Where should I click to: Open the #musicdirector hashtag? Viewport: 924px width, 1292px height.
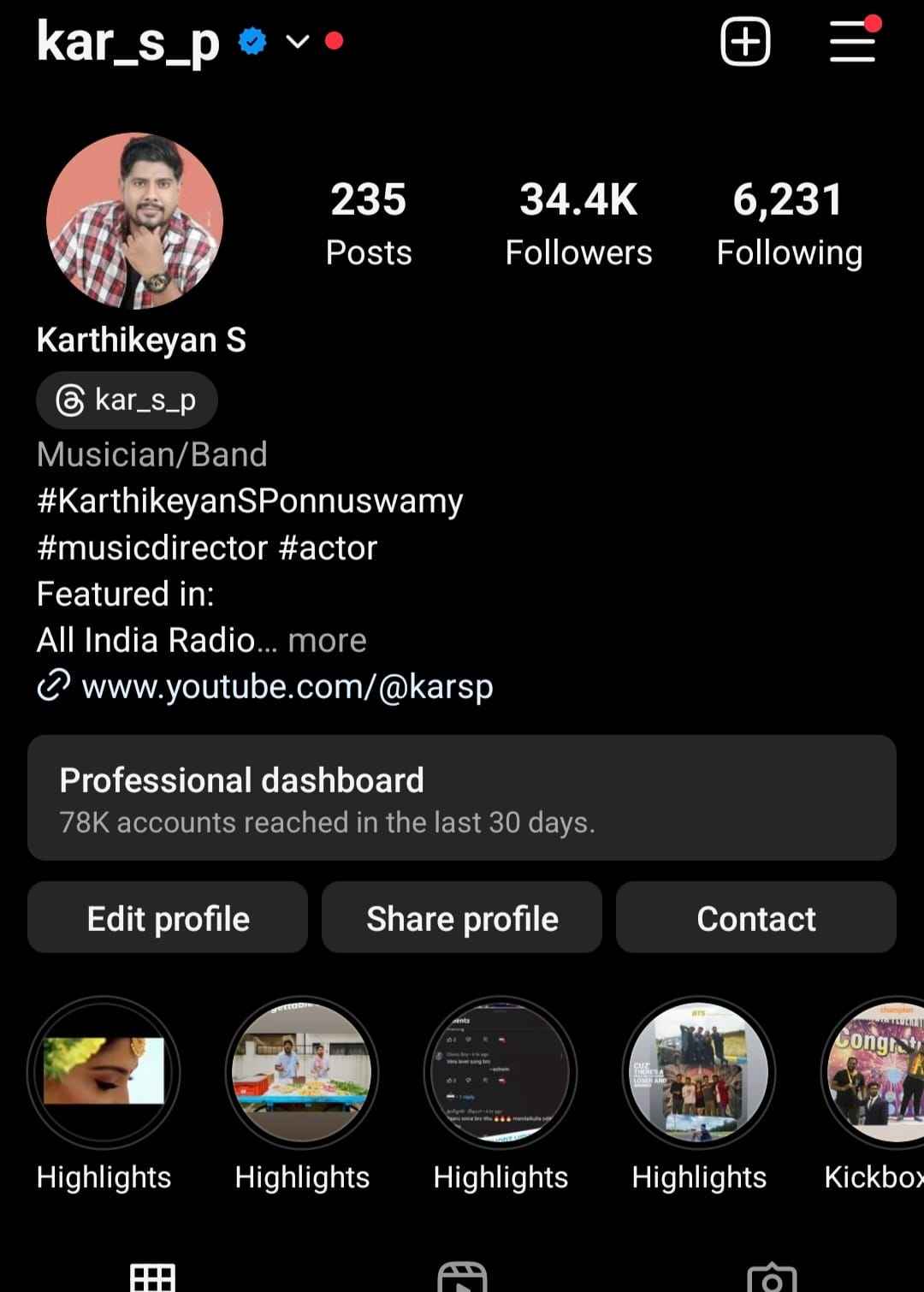[152, 548]
